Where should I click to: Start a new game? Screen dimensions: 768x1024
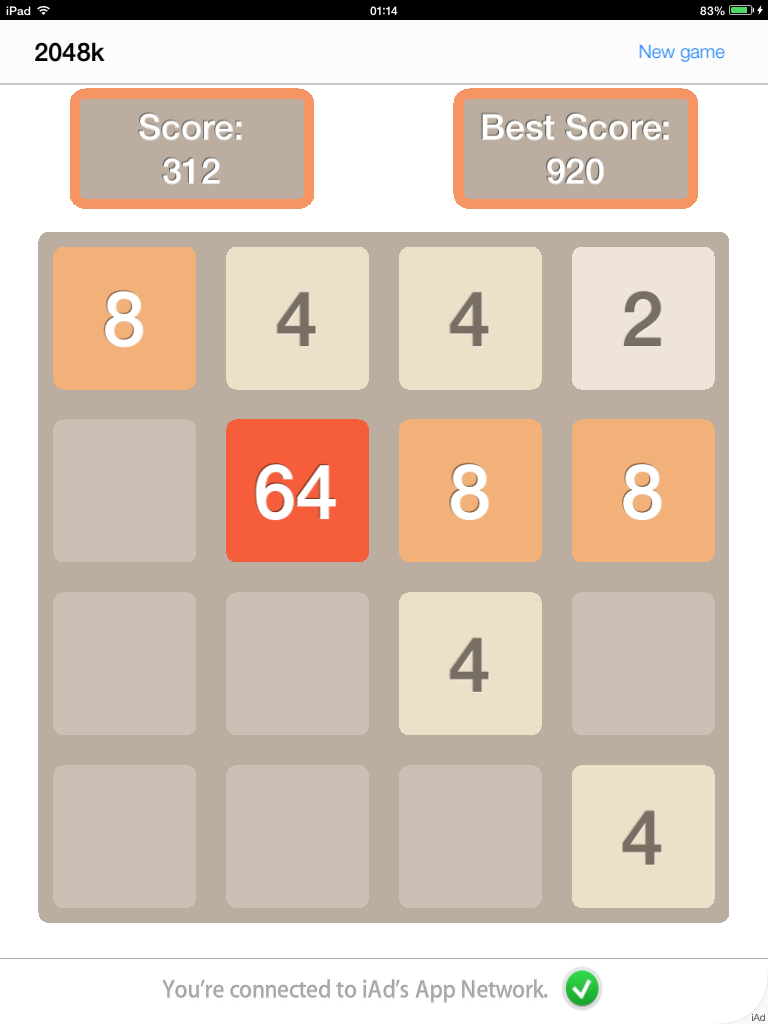(681, 52)
